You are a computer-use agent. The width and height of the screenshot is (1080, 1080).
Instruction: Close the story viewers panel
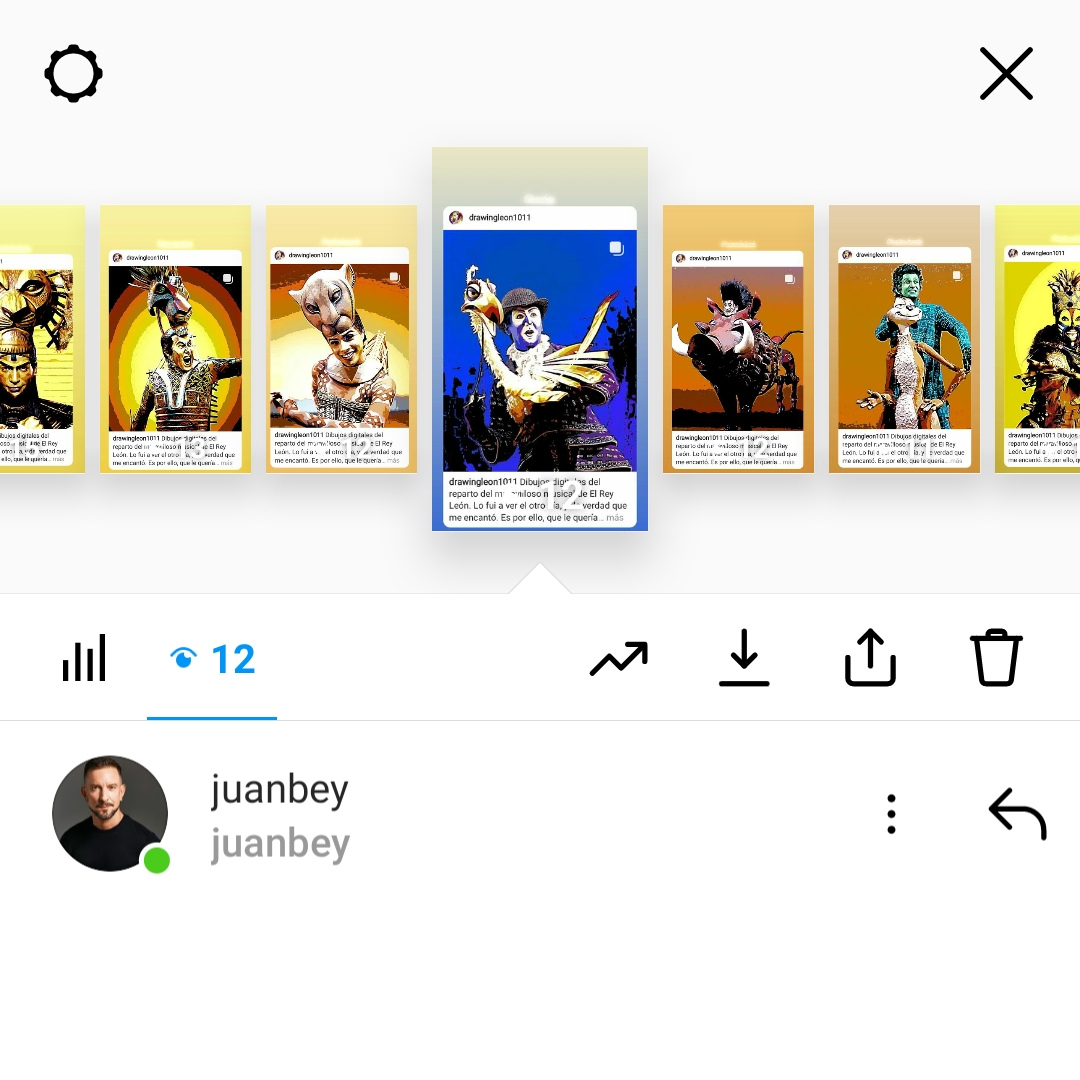point(1006,74)
